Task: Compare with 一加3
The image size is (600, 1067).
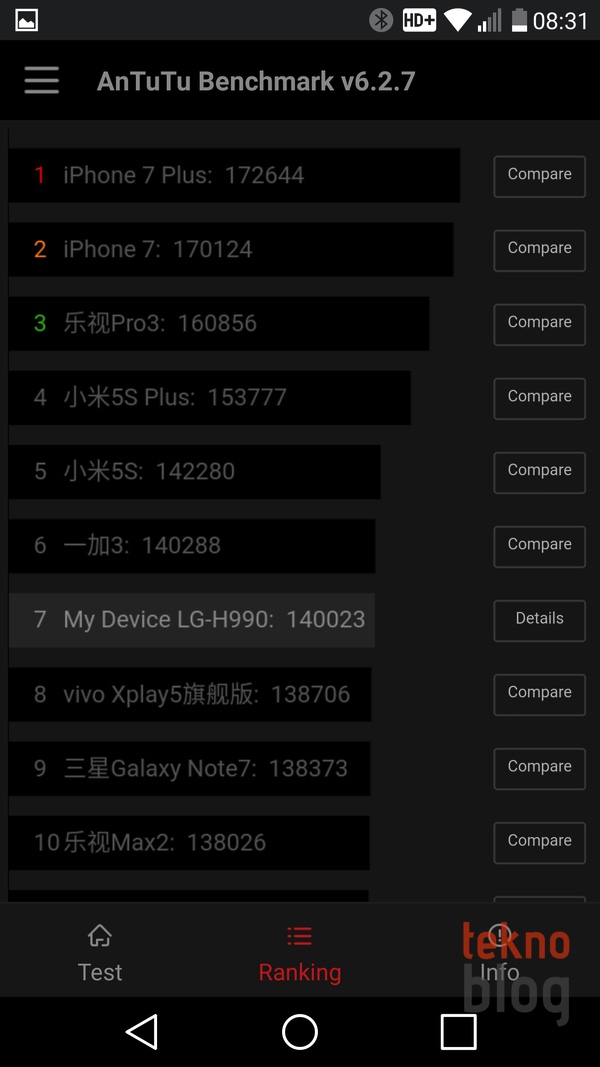Action: click(x=539, y=546)
